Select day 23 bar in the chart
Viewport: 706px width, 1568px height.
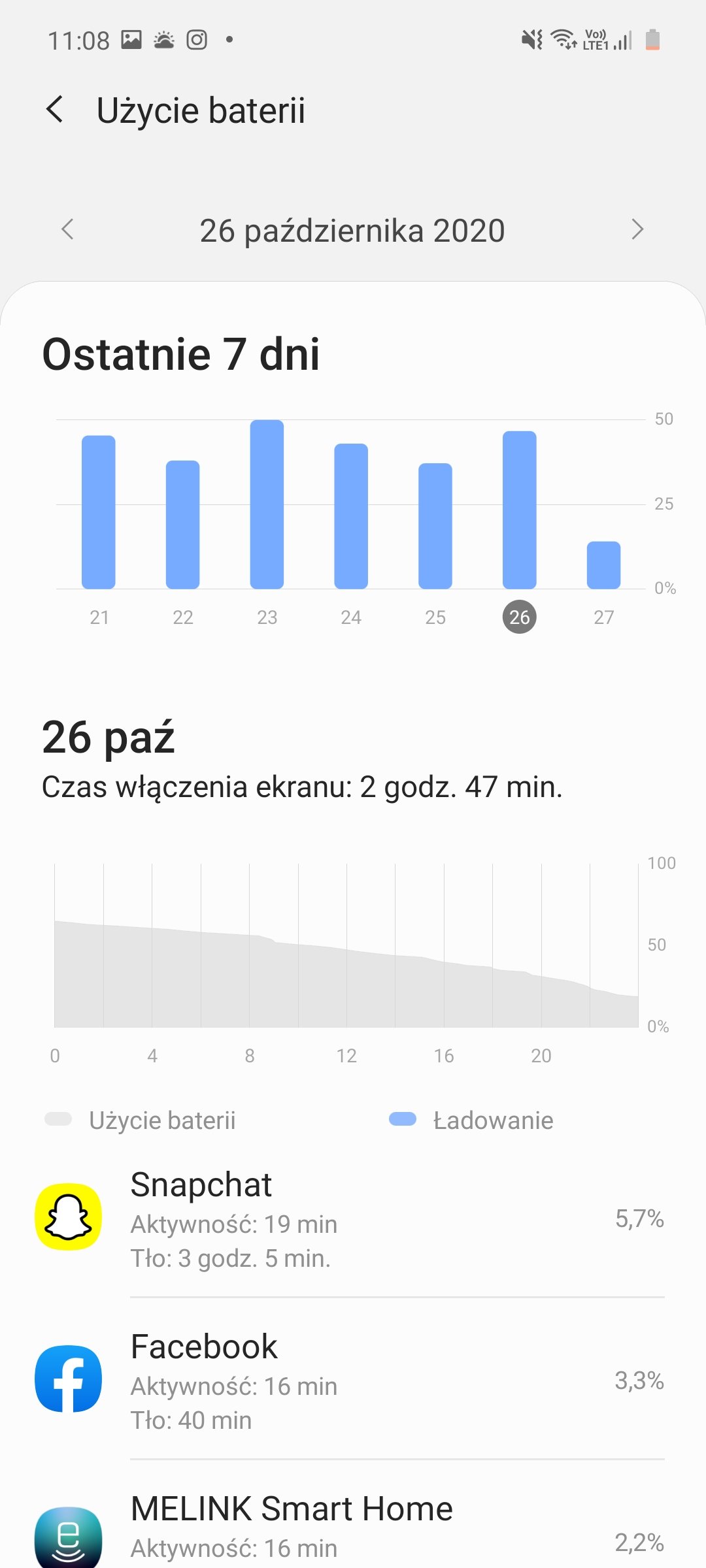[267, 504]
